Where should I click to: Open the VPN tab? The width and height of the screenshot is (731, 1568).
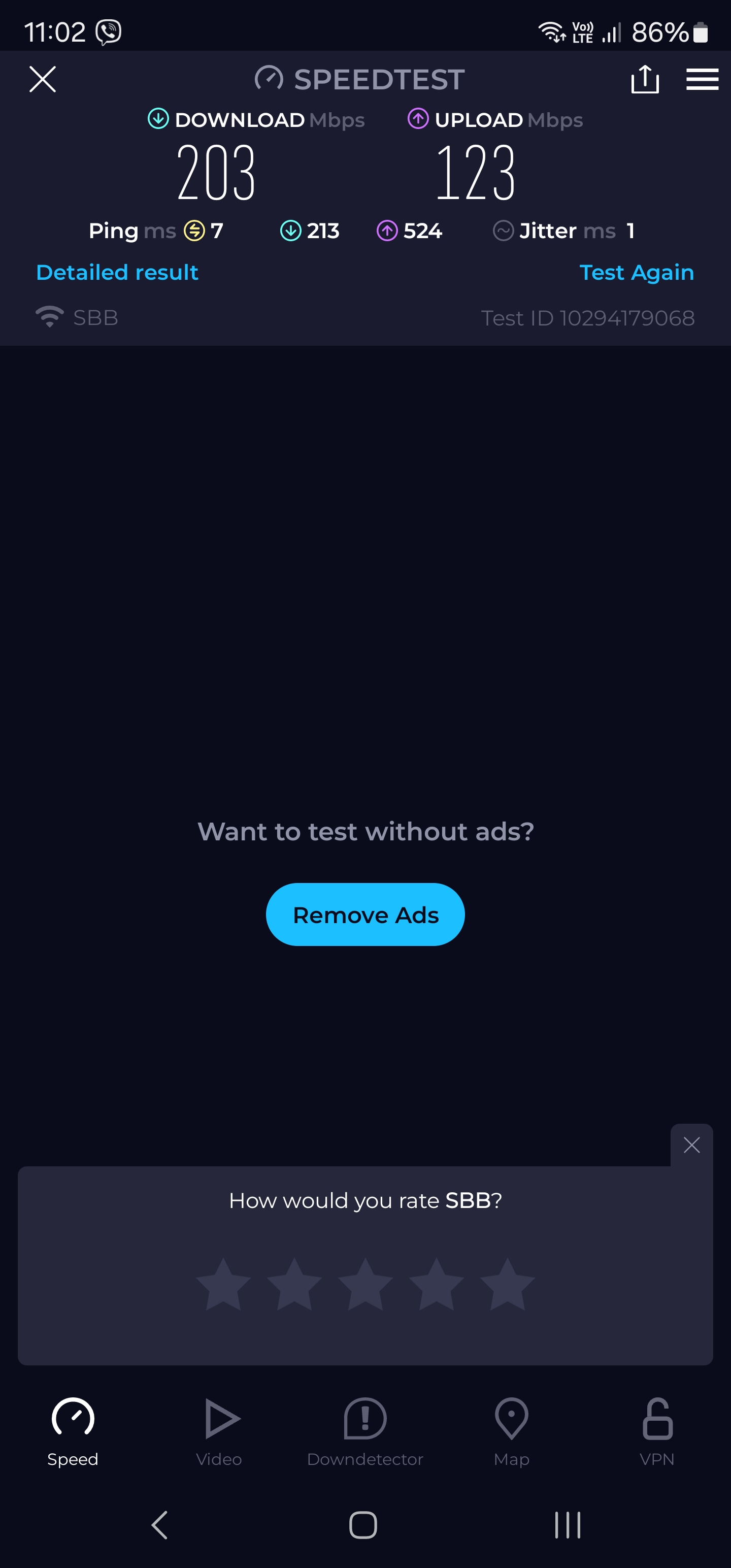657,1431
